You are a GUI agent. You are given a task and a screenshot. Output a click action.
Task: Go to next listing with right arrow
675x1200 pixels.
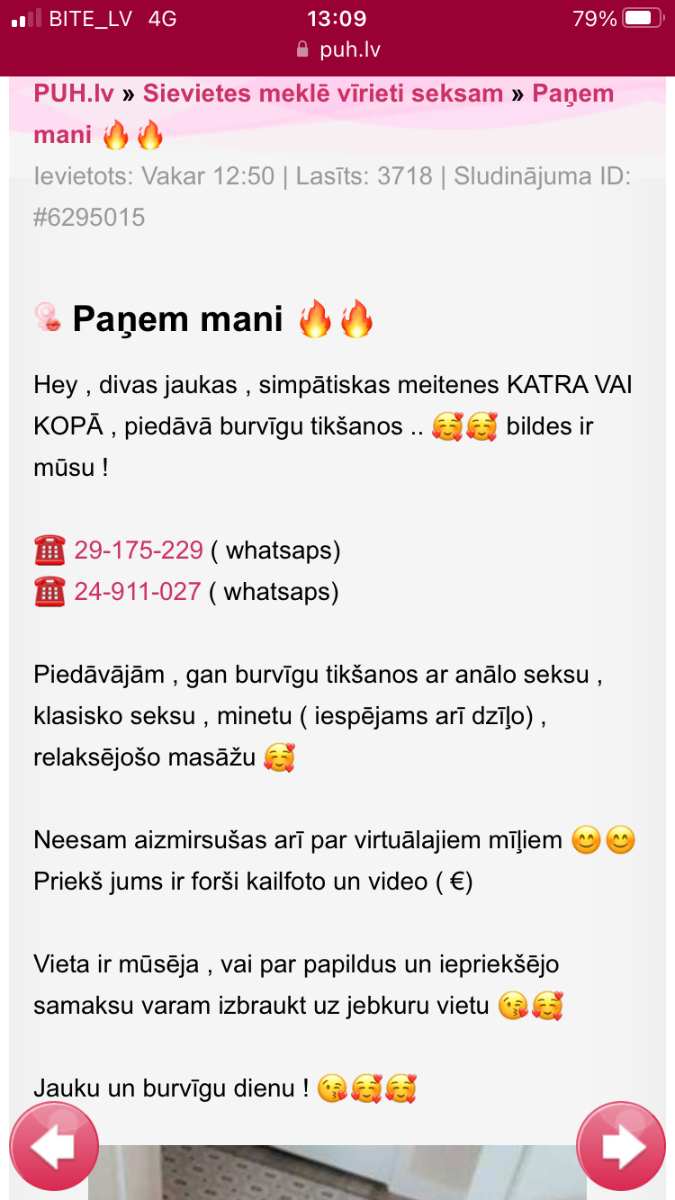click(x=621, y=1147)
